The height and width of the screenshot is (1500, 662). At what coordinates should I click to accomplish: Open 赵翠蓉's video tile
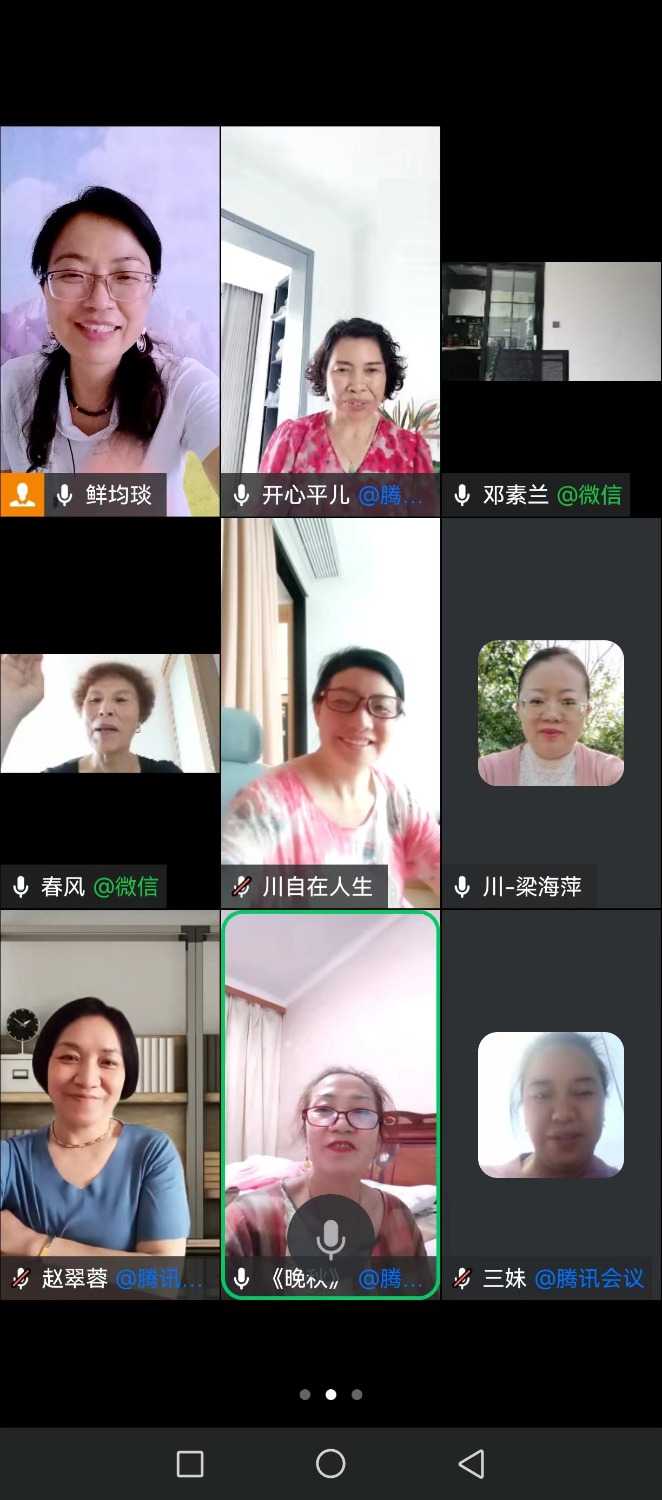pos(110,1104)
